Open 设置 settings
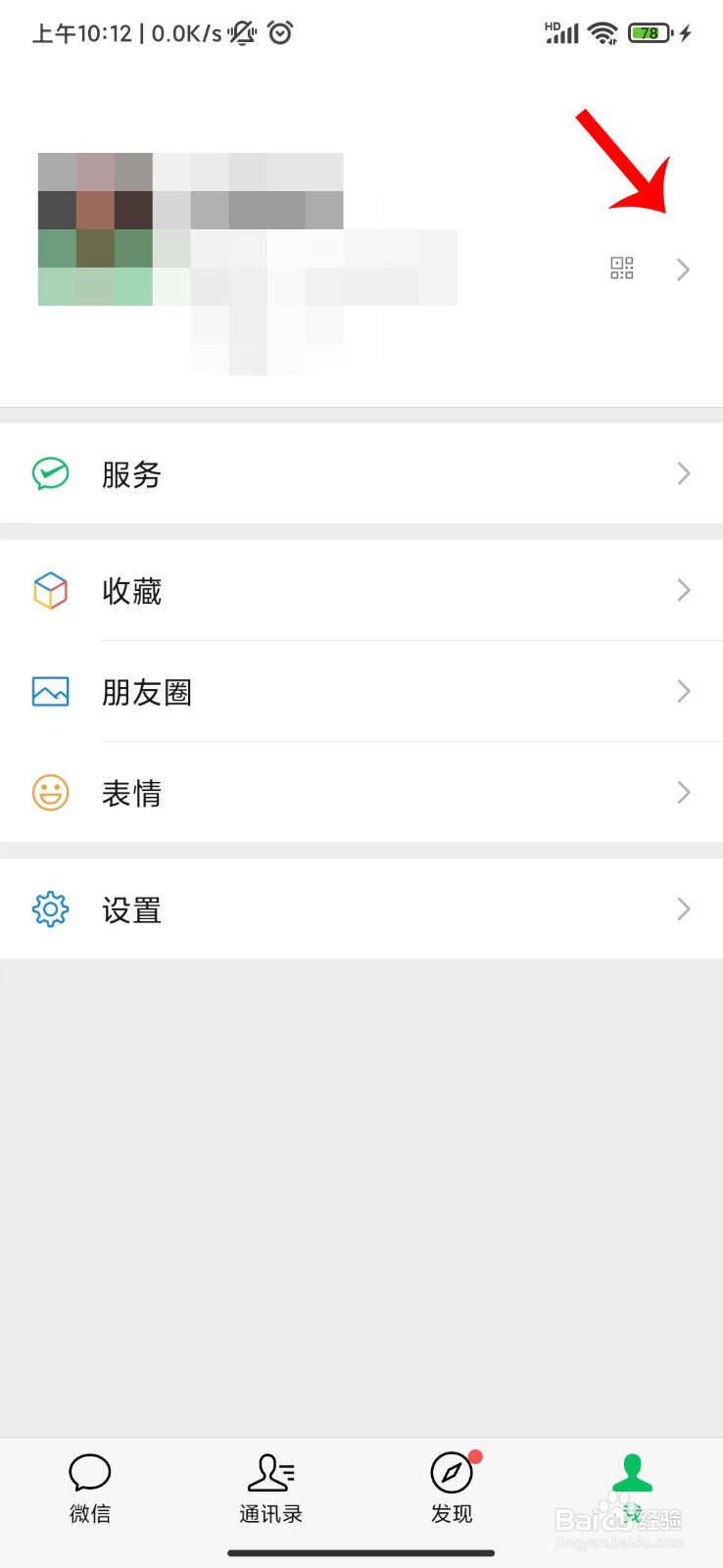The height and width of the screenshot is (1568, 723). point(361,909)
